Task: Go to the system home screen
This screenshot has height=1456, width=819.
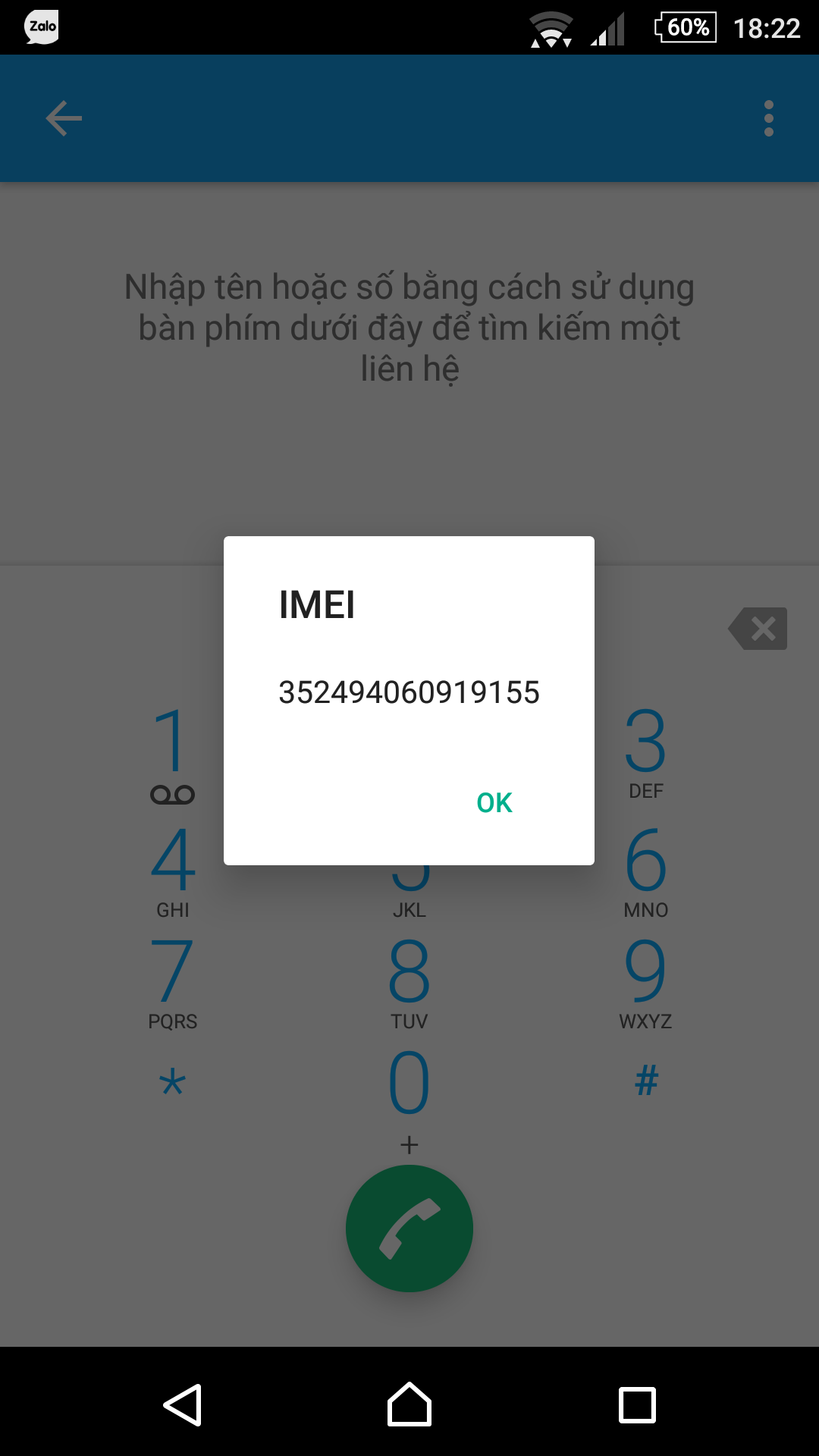Action: pyautogui.click(x=409, y=1404)
